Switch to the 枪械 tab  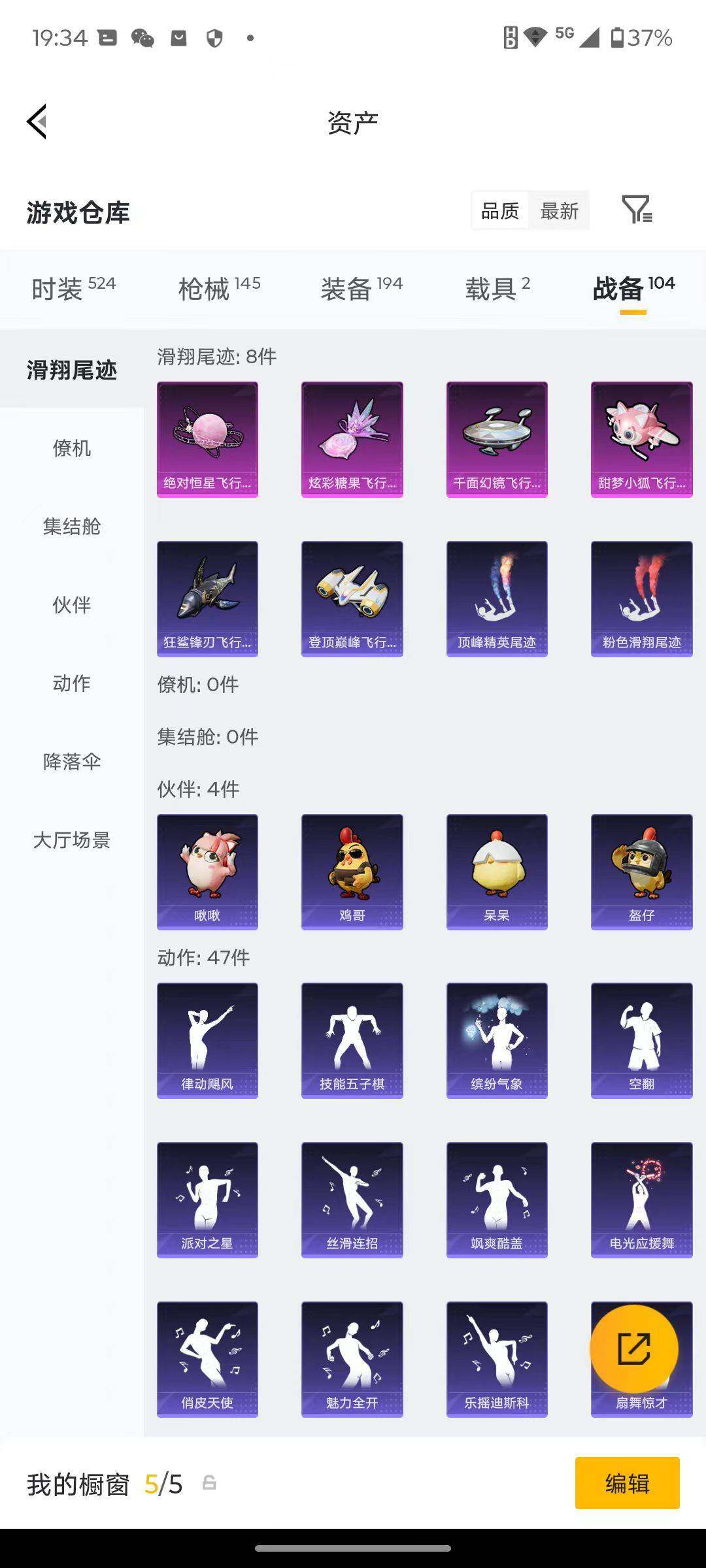point(207,287)
